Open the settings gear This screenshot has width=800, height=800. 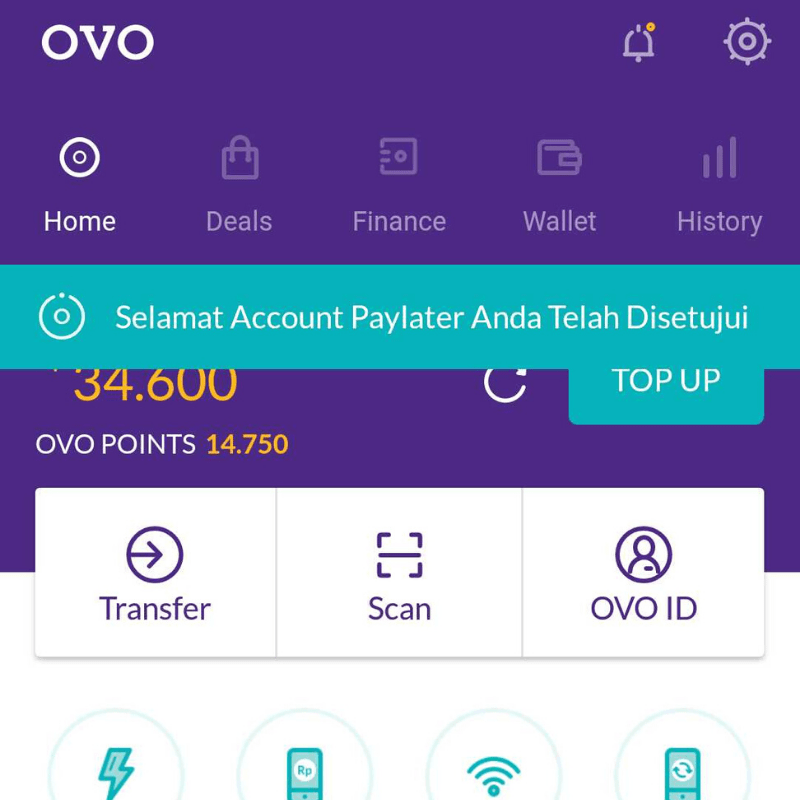point(746,42)
